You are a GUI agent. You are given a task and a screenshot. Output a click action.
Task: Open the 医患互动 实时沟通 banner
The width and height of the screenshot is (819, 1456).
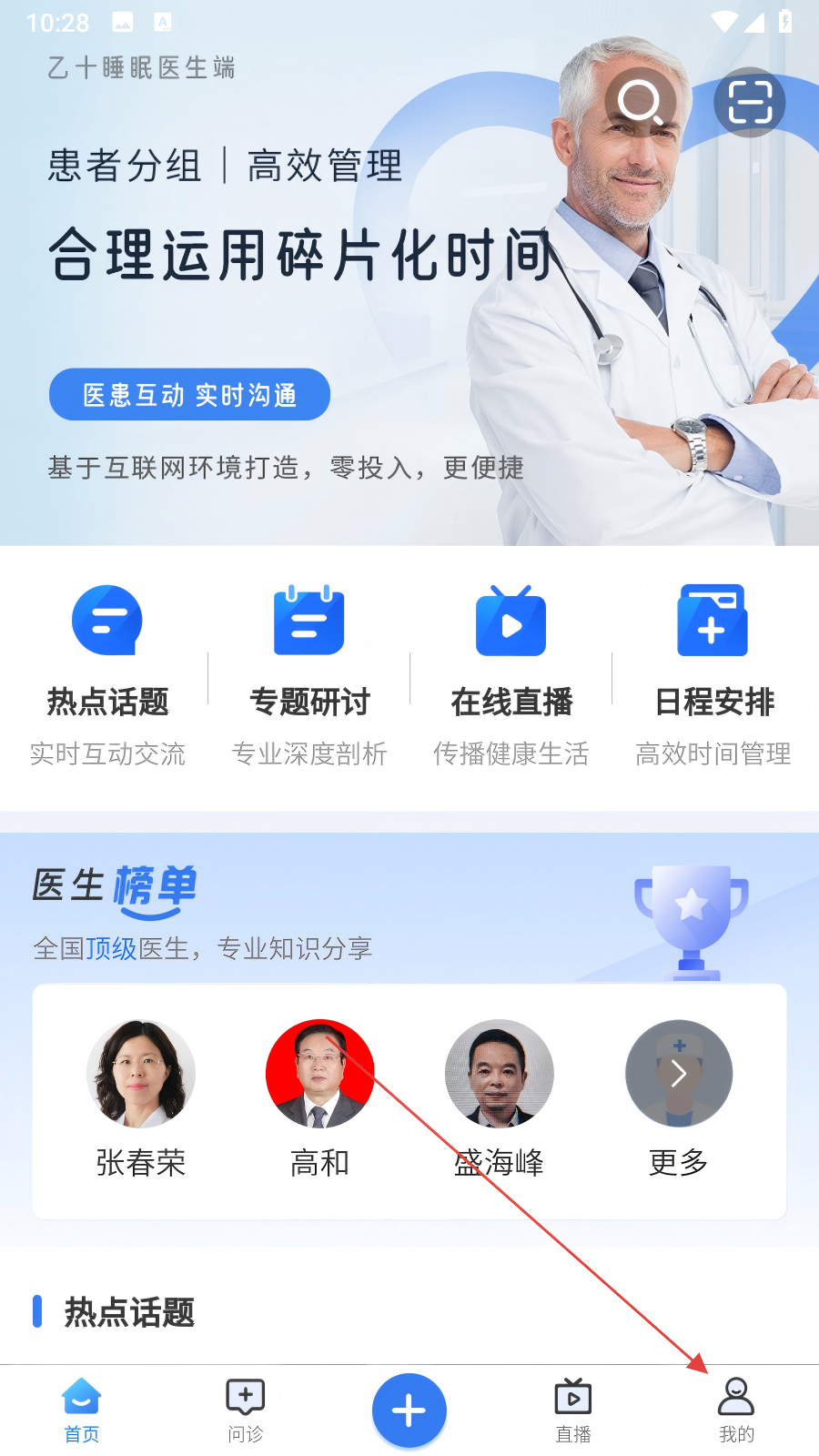(189, 394)
